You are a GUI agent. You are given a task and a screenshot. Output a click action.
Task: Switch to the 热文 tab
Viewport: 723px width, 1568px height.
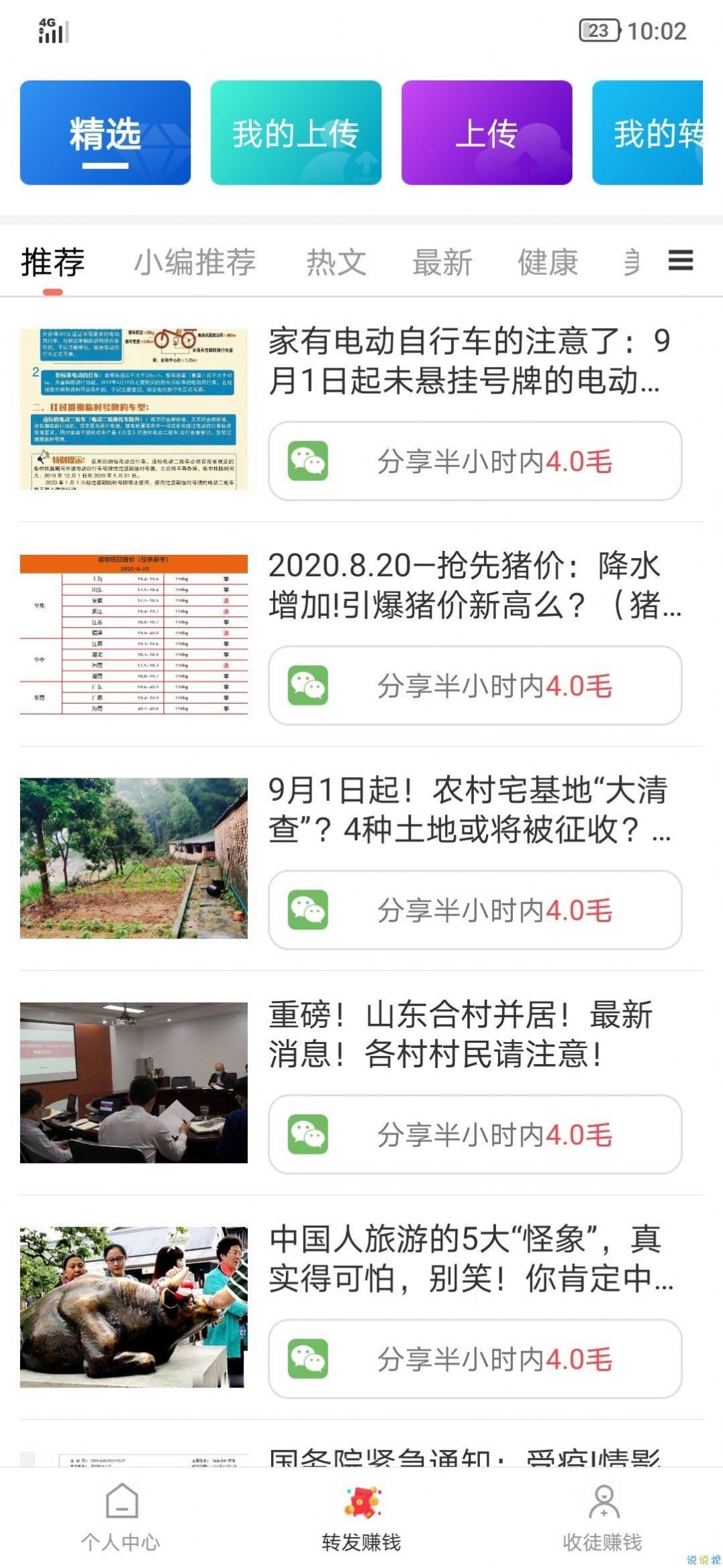pos(338,262)
